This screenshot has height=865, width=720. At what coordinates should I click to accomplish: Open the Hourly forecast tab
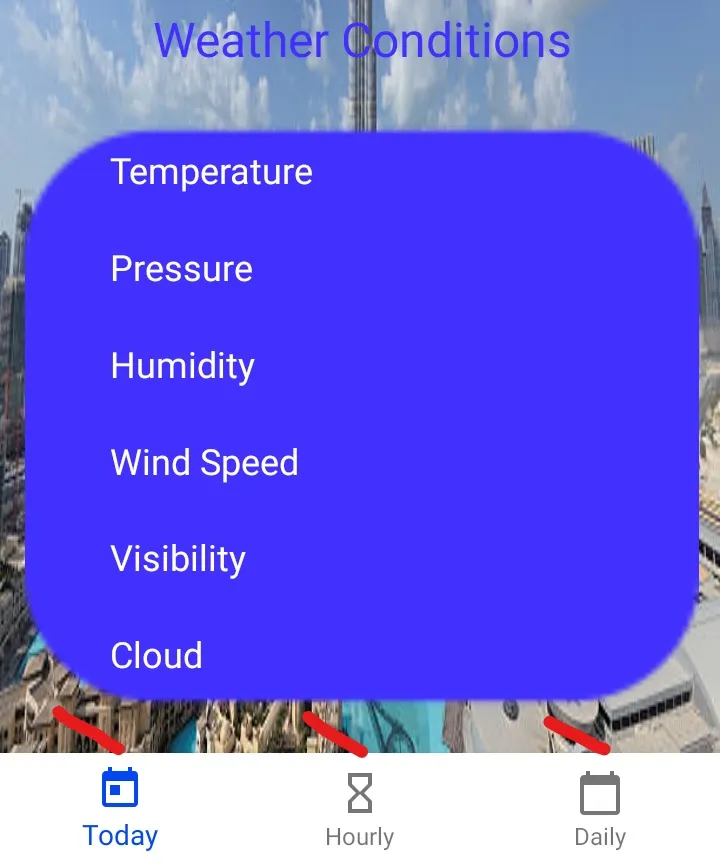pos(360,808)
